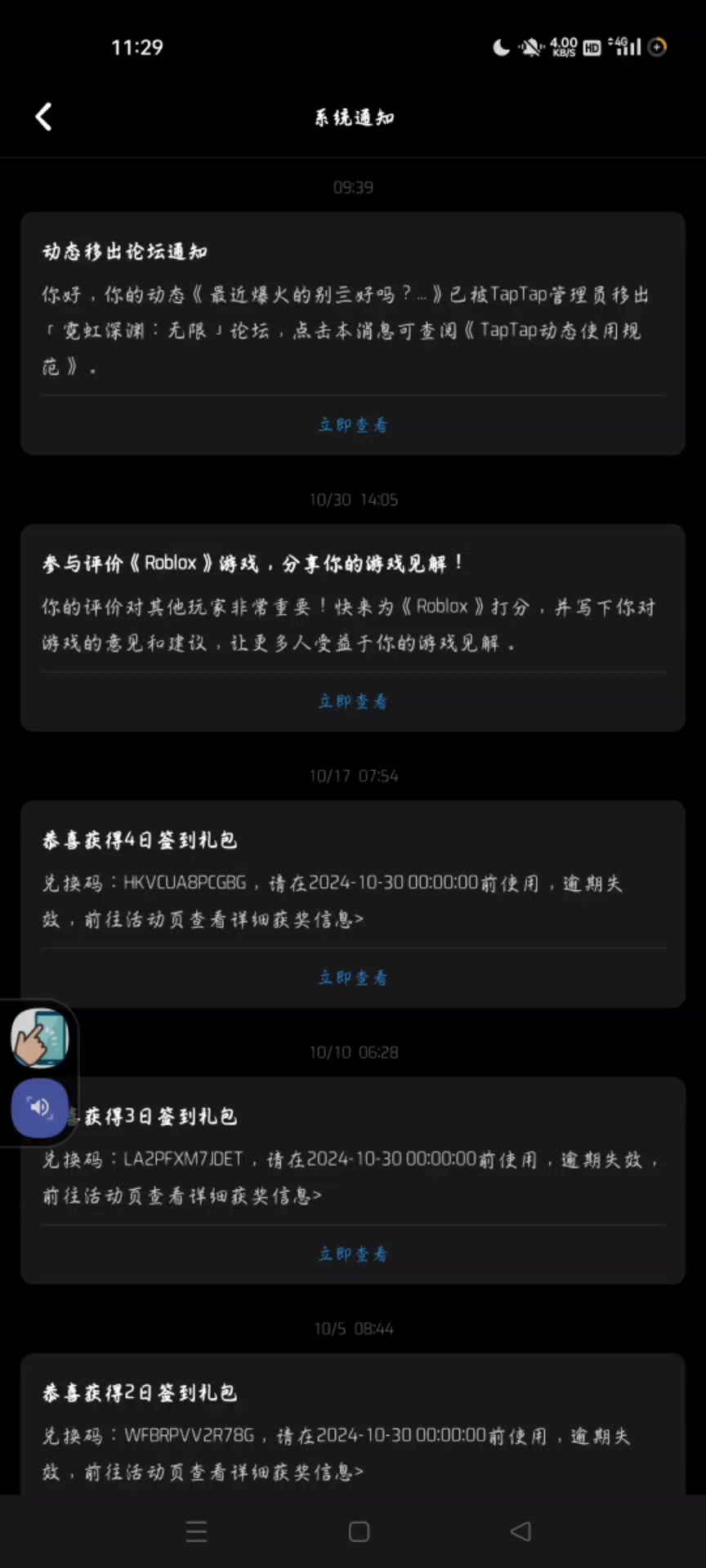Tap the floating hand-tapping-phone icon

point(39,1037)
